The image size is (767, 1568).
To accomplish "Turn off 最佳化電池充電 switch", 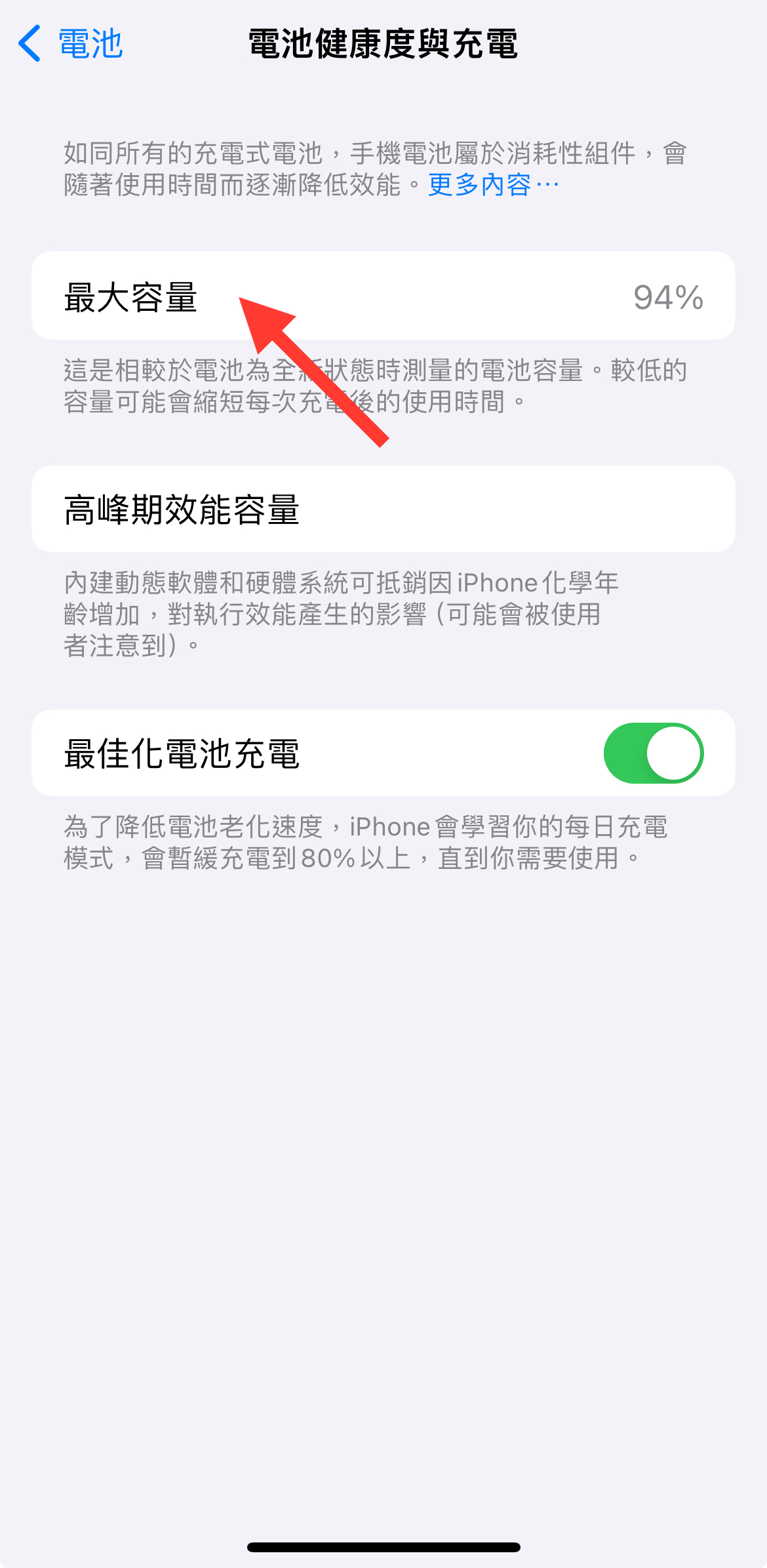I will [x=653, y=753].
